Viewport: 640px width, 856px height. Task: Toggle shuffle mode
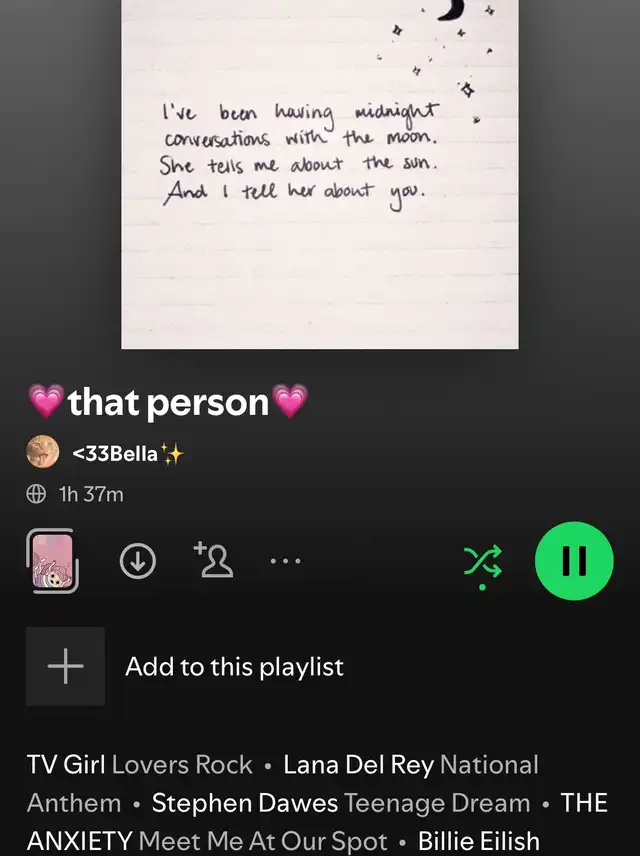pos(483,563)
